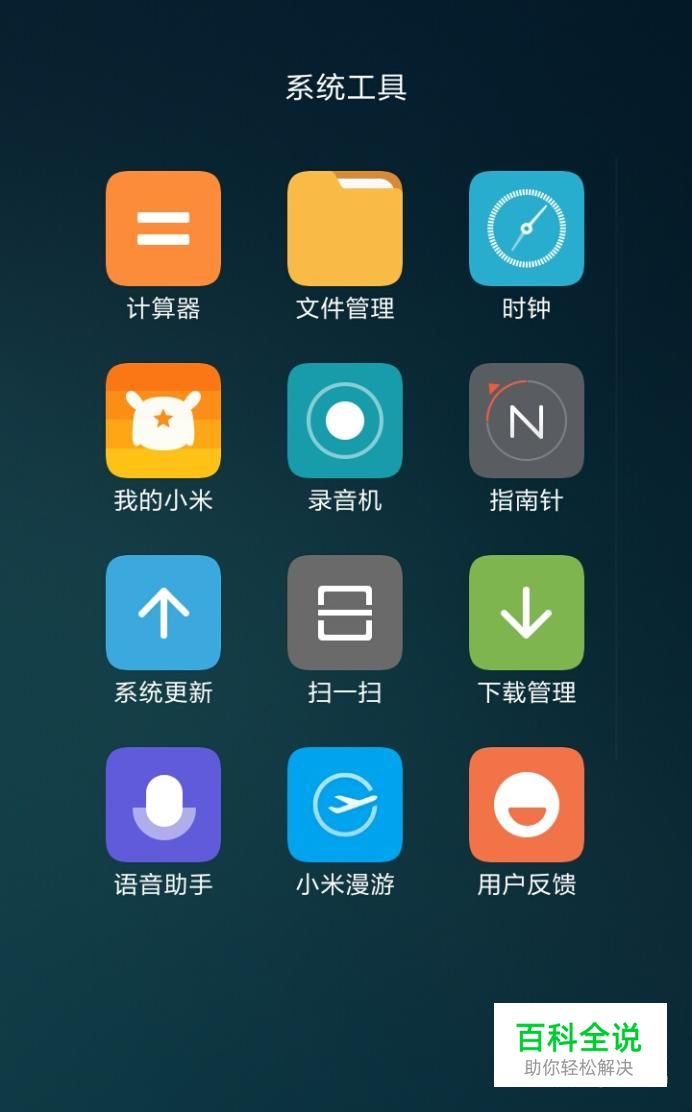Launch 文件管理 file manager
This screenshot has height=1112, width=692.
pyautogui.click(x=345, y=229)
